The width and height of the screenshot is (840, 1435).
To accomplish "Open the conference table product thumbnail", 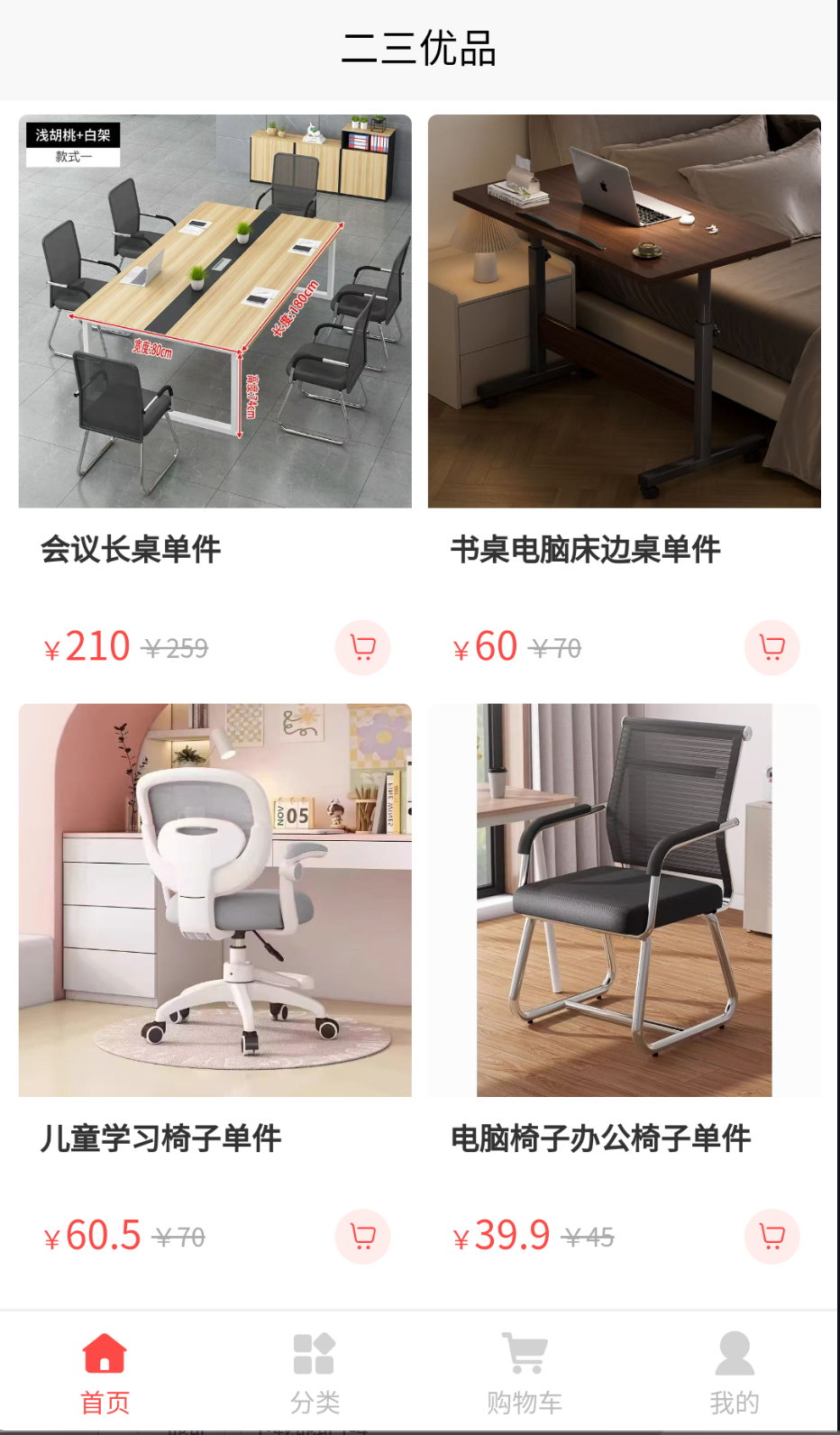I will (215, 311).
